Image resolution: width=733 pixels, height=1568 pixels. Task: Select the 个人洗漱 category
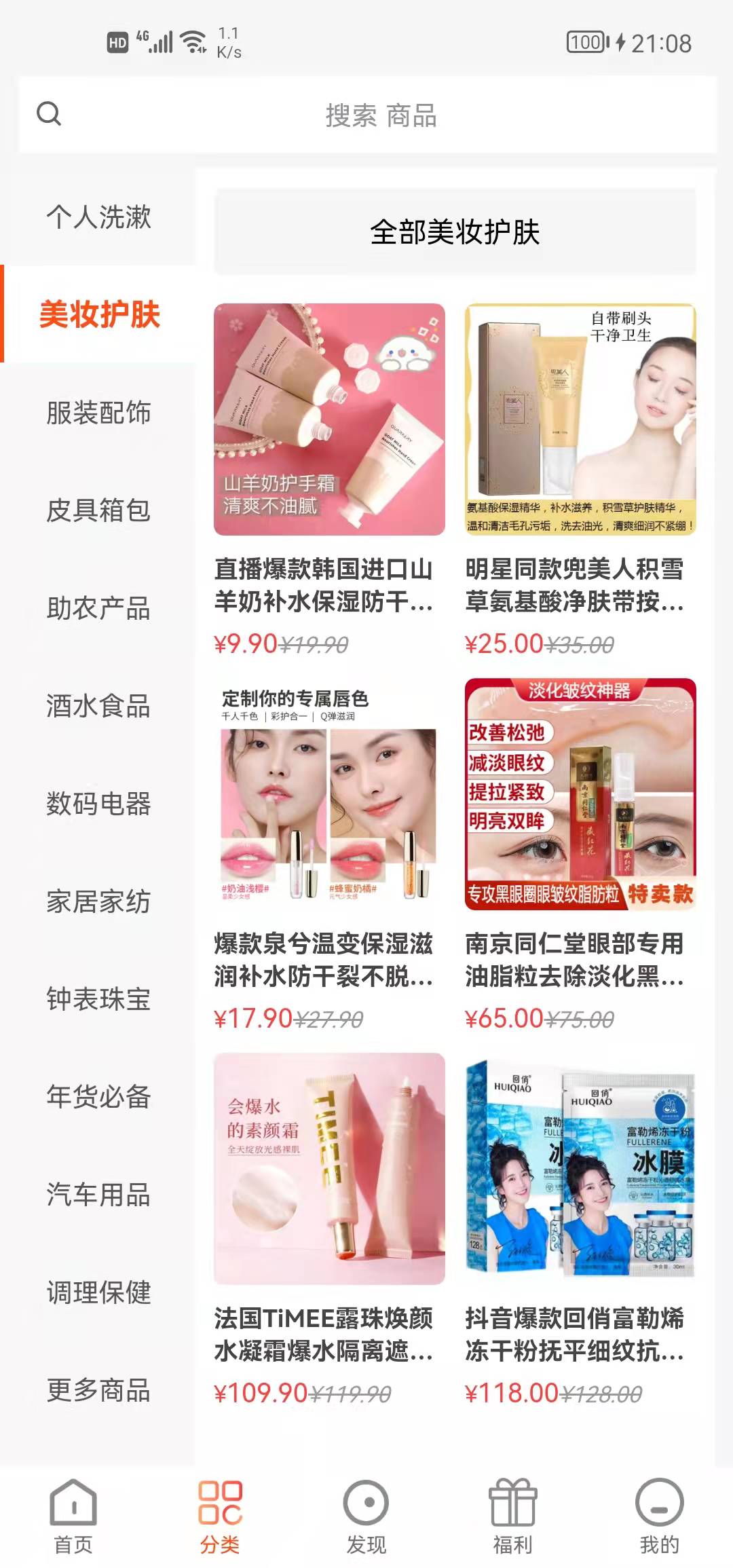coord(98,217)
